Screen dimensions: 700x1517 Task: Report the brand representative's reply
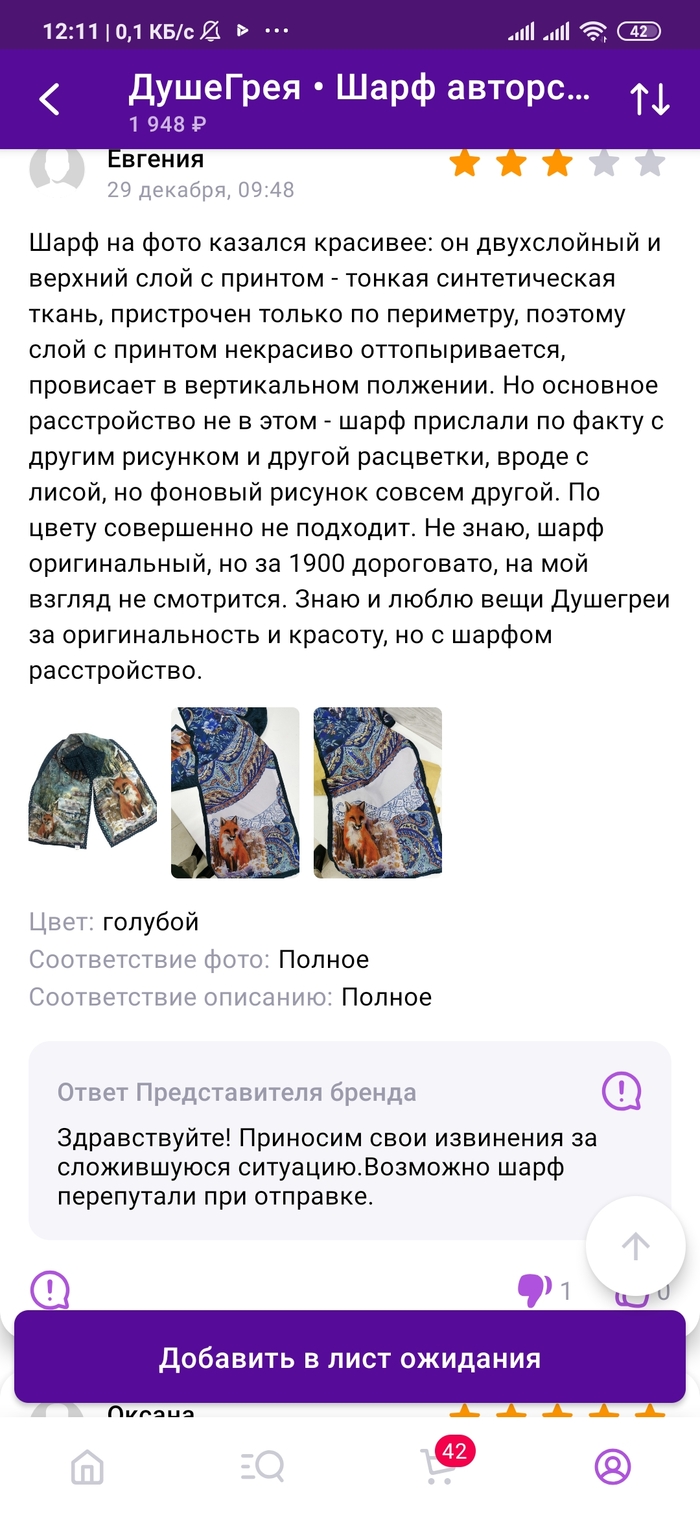click(x=621, y=1091)
